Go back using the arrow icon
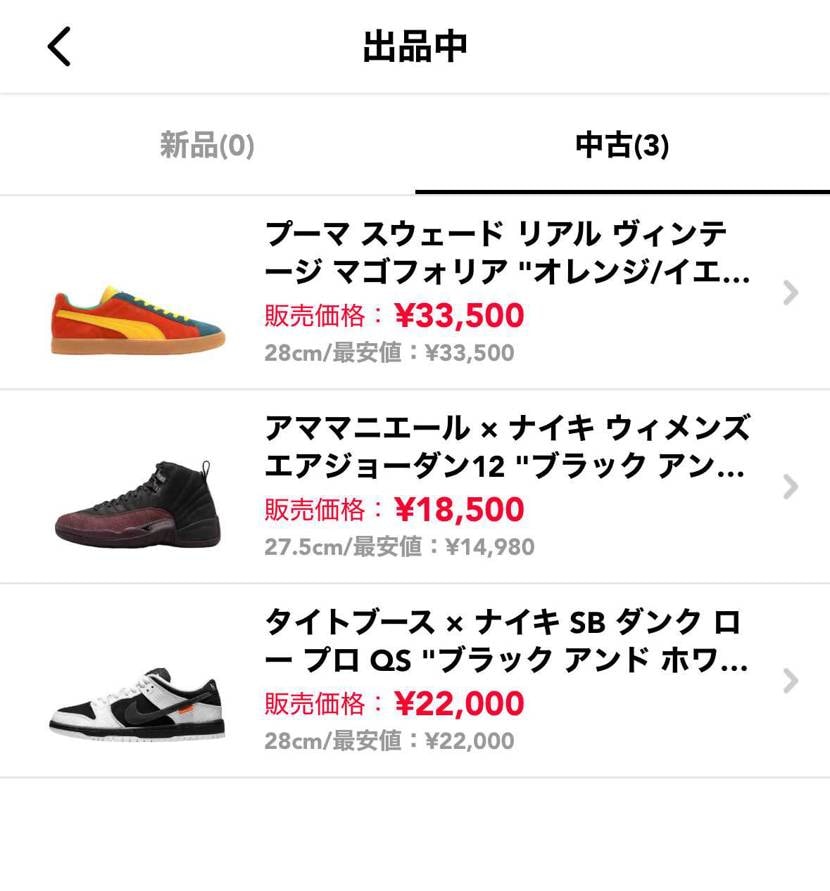This screenshot has width=830, height=891. [60, 47]
